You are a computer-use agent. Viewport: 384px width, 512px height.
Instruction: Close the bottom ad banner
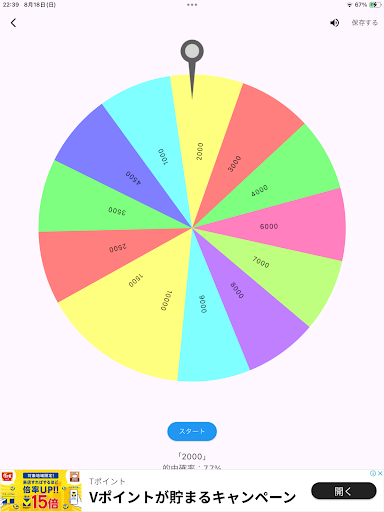click(x=380, y=473)
